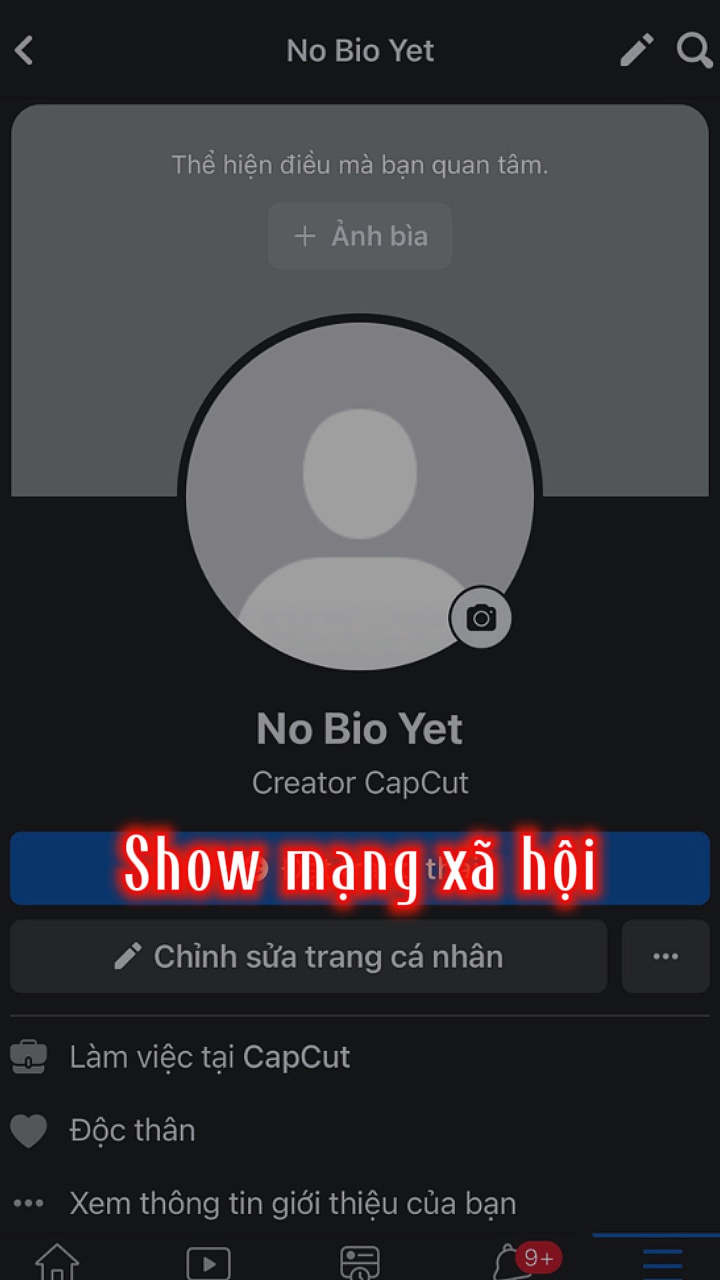
Task: Open the search magnifier icon
Action: pyautogui.click(x=694, y=50)
